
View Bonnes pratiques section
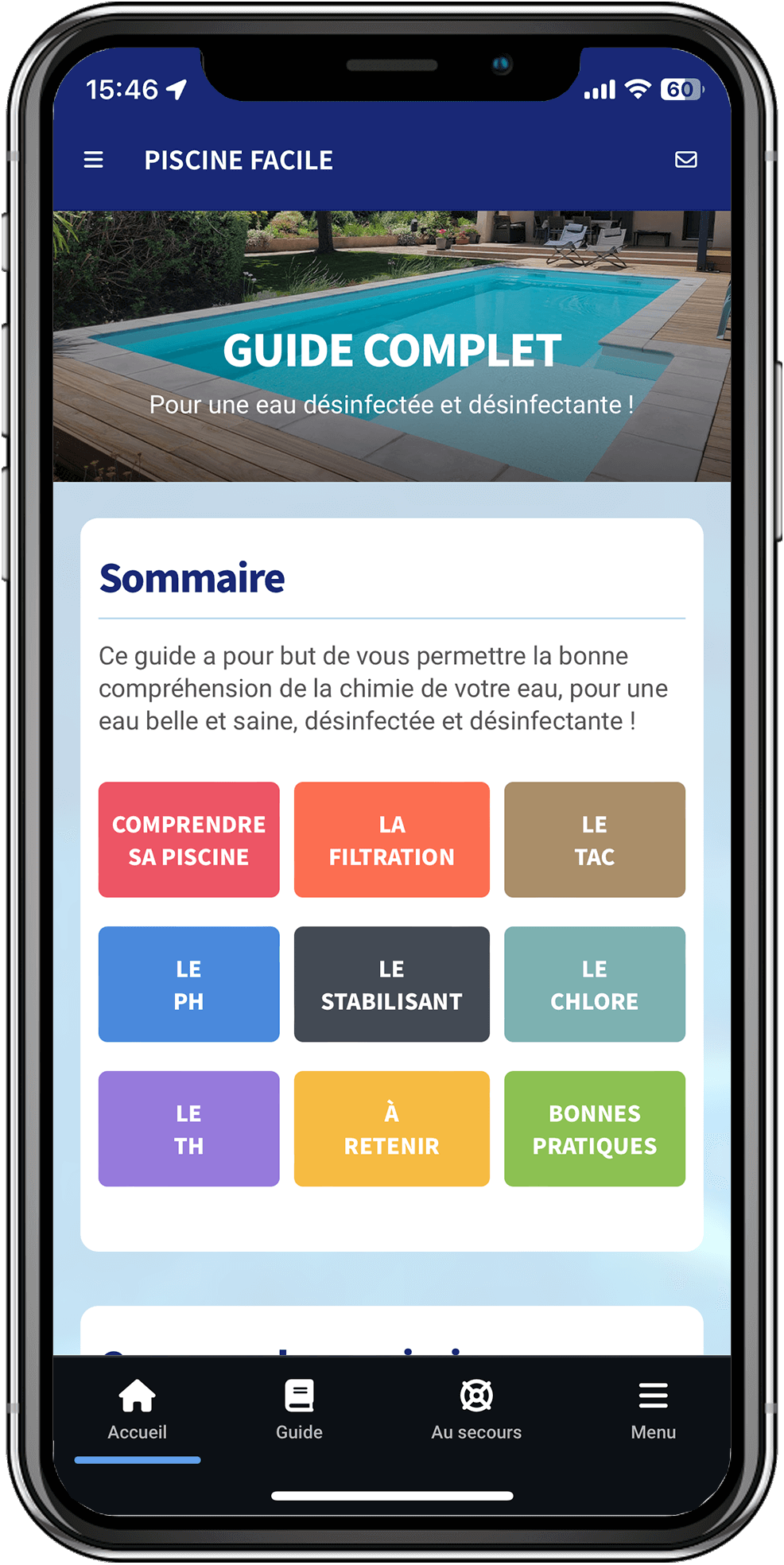594,1128
